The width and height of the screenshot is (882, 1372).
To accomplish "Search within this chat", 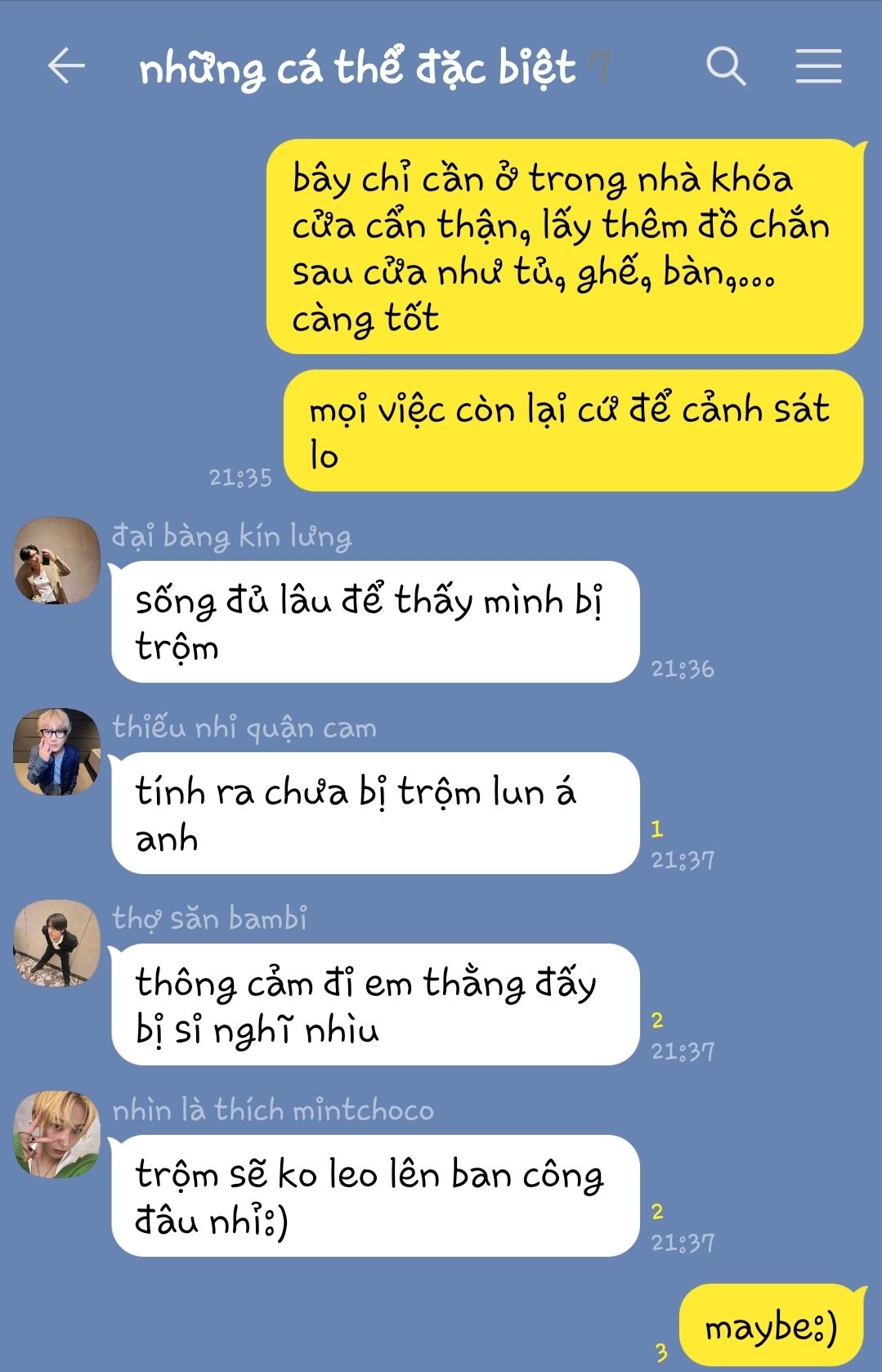I will tap(726, 66).
